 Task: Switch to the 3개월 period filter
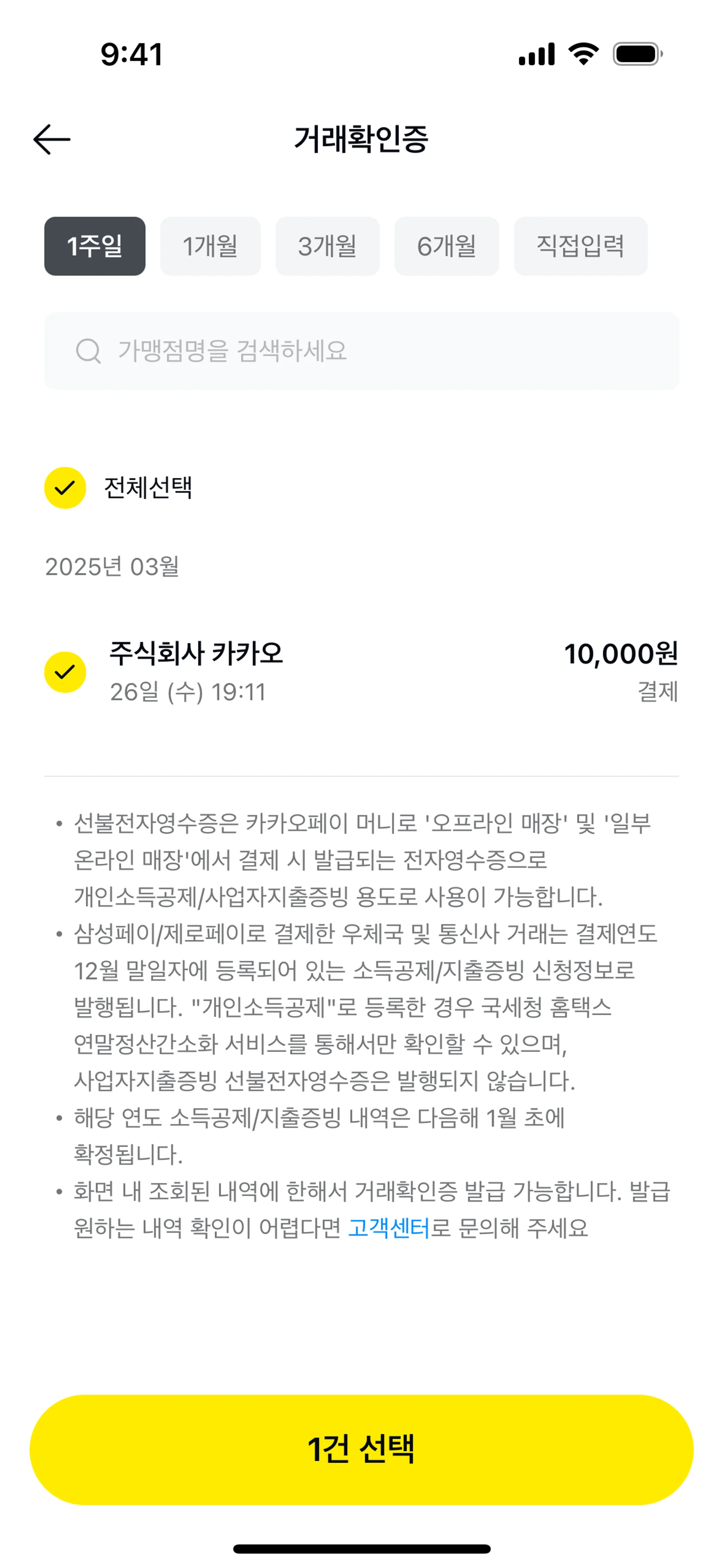[327, 246]
